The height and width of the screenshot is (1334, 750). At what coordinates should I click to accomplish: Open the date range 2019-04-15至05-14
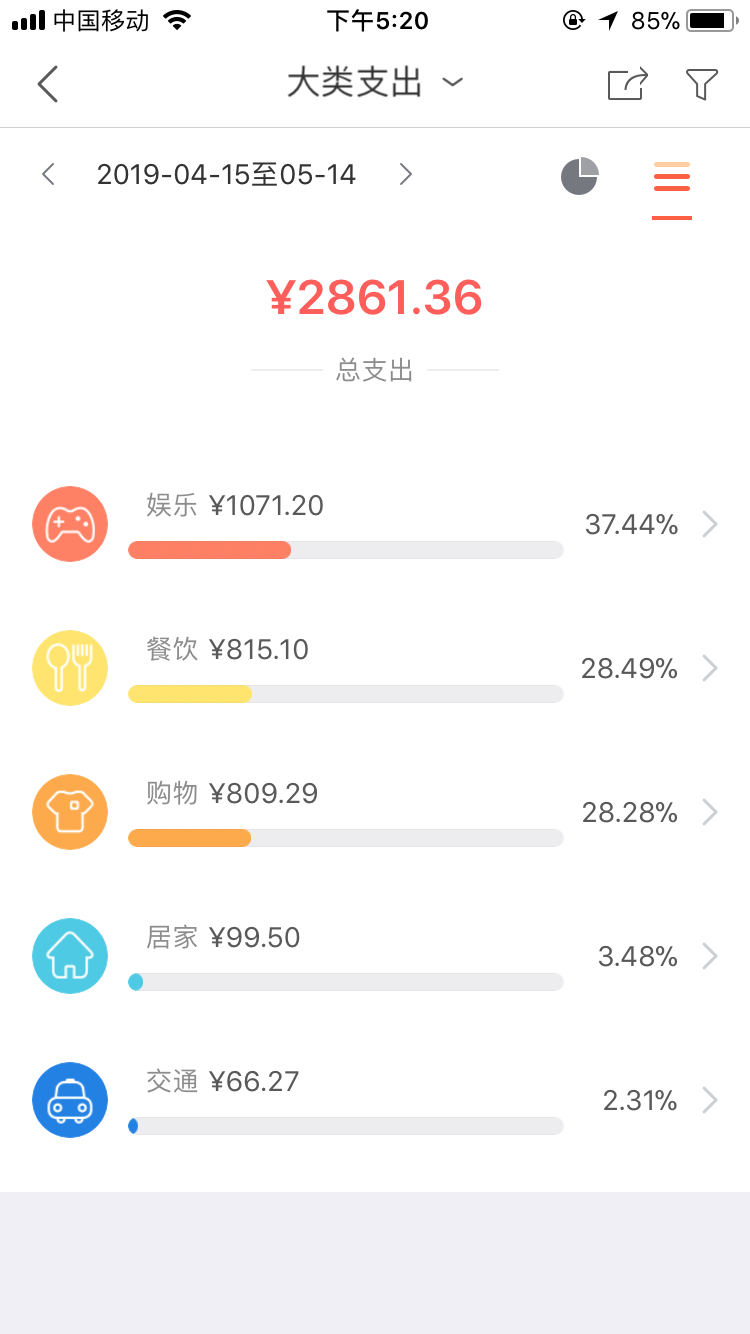pos(227,175)
